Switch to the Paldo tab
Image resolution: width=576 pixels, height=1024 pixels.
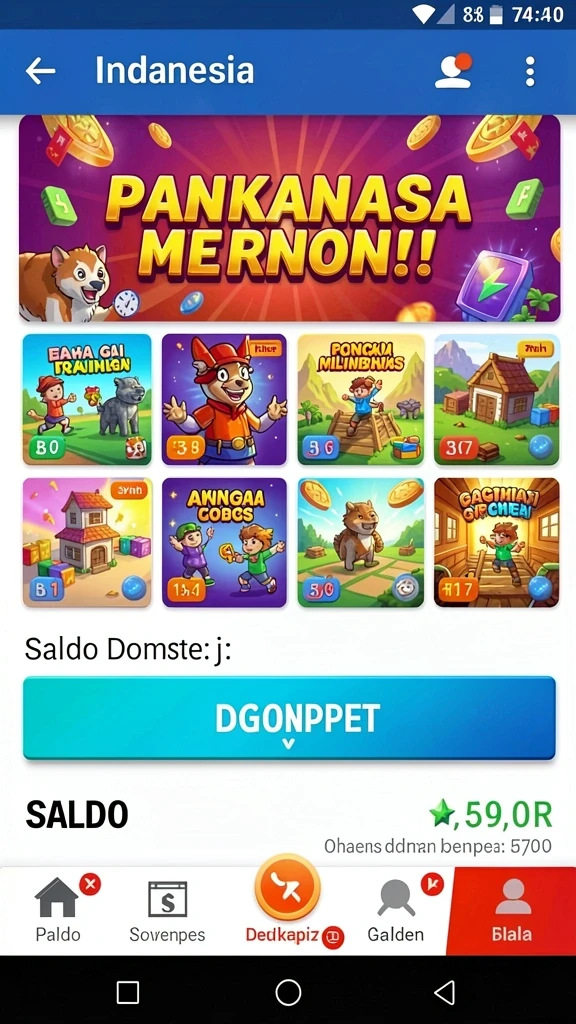[x=59, y=910]
